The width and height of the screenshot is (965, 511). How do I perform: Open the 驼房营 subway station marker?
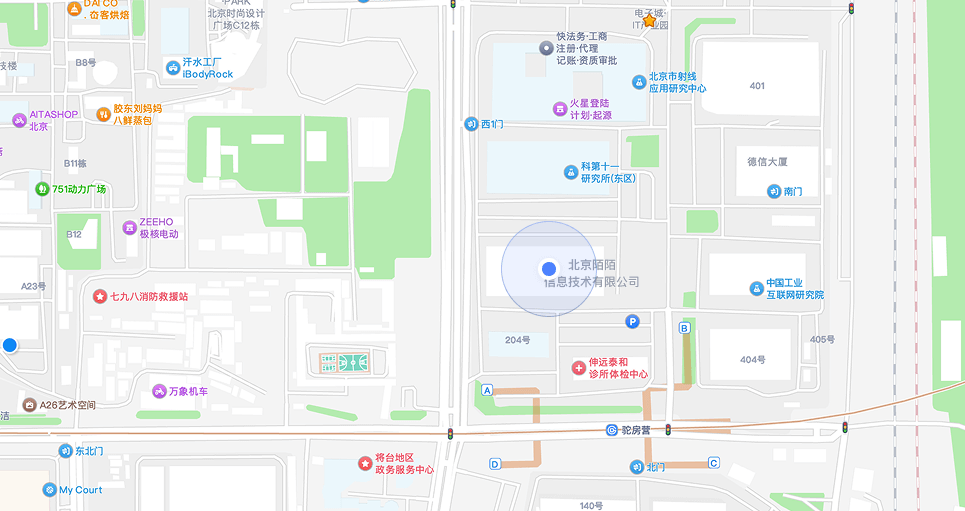[x=612, y=430]
